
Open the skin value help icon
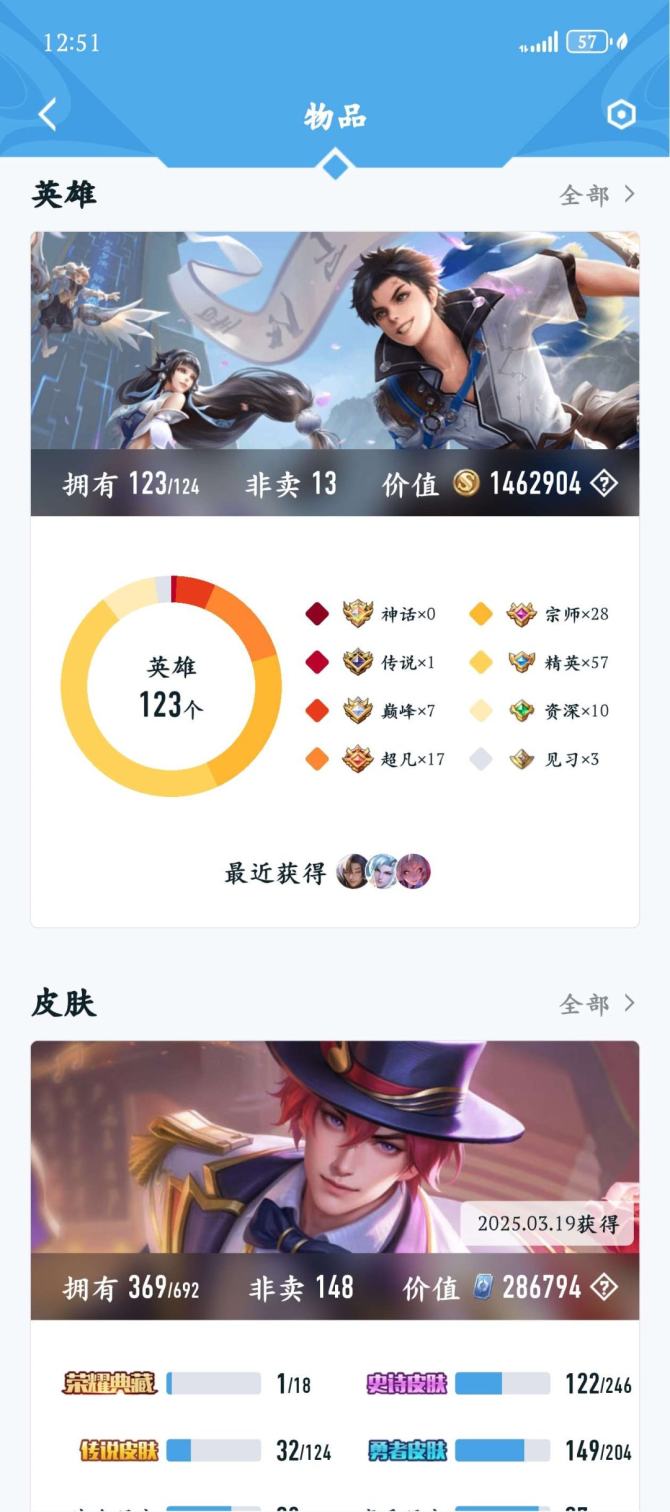pyautogui.click(x=604, y=1287)
